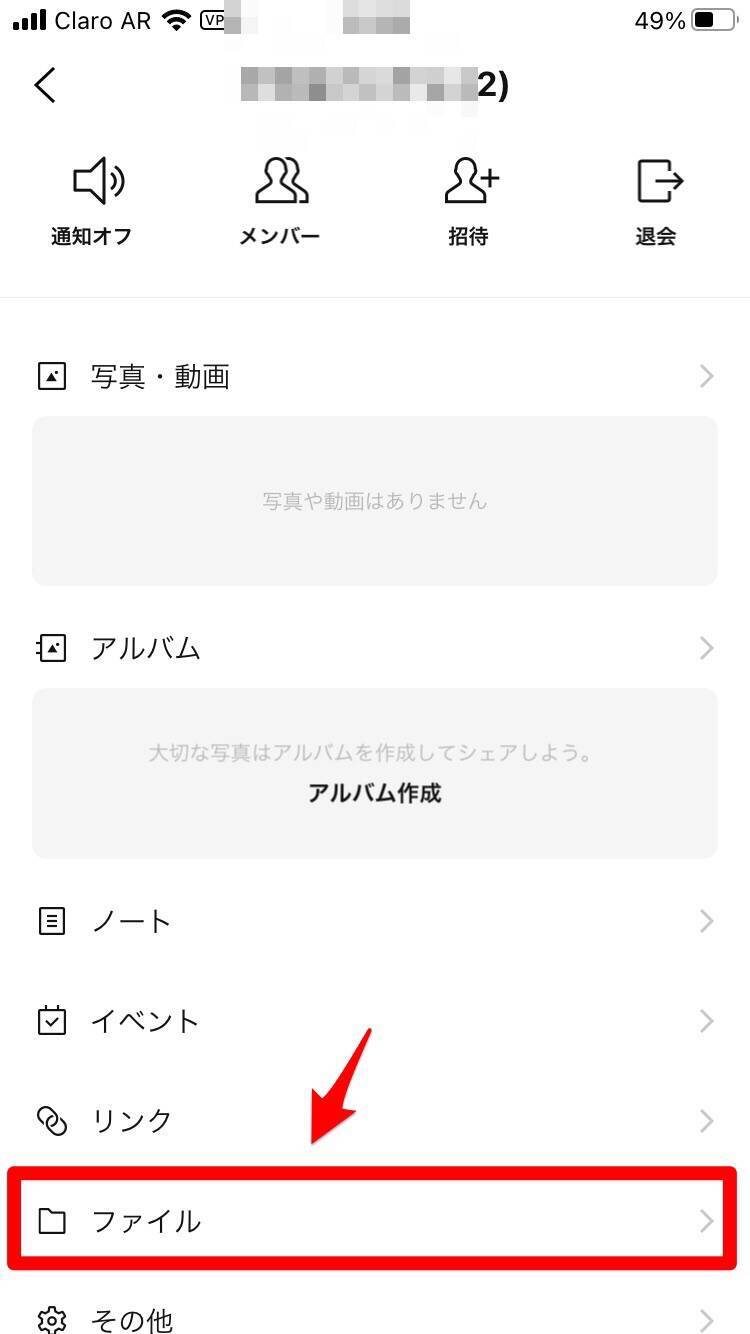Tap アルバム作成 to create an album
Image resolution: width=750 pixels, height=1334 pixels.
pos(375,793)
